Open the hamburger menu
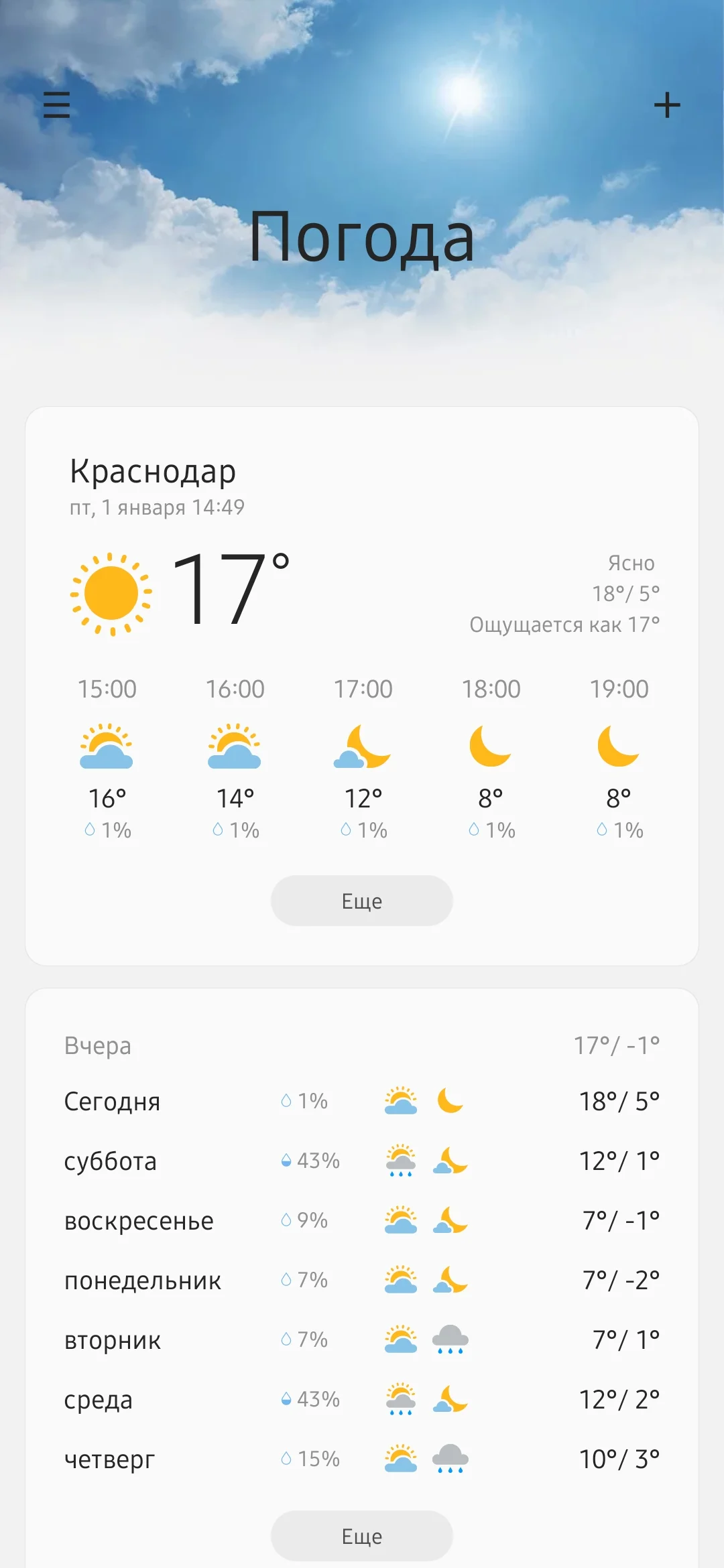 pyautogui.click(x=56, y=105)
